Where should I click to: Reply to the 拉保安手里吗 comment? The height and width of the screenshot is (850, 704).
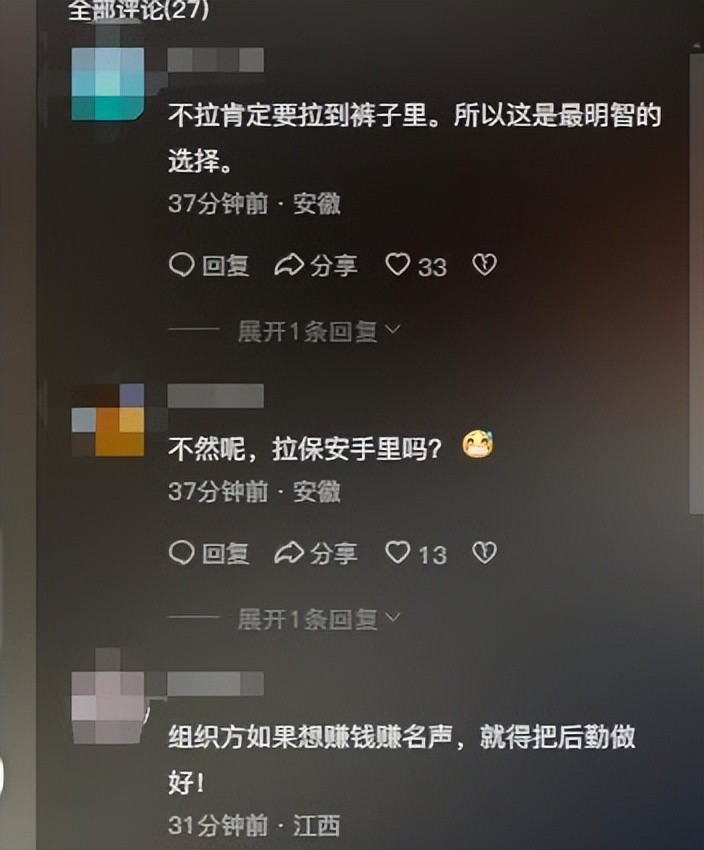209,553
